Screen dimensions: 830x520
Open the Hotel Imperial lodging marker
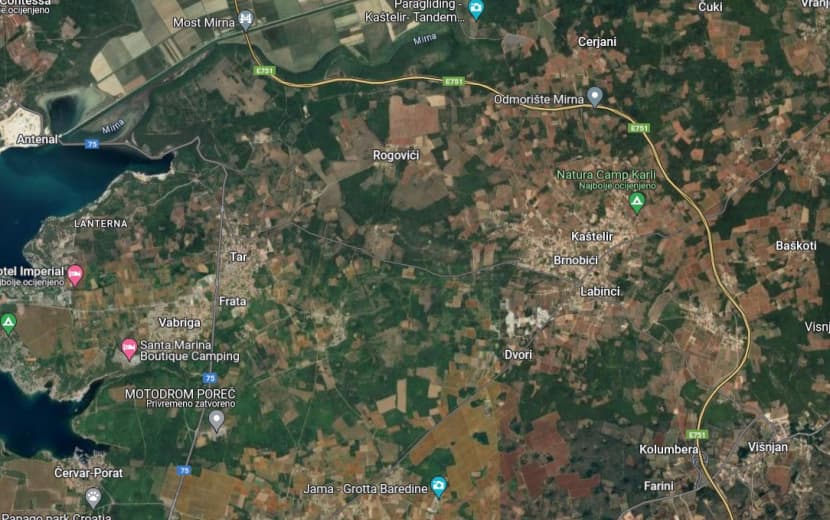(x=75, y=274)
